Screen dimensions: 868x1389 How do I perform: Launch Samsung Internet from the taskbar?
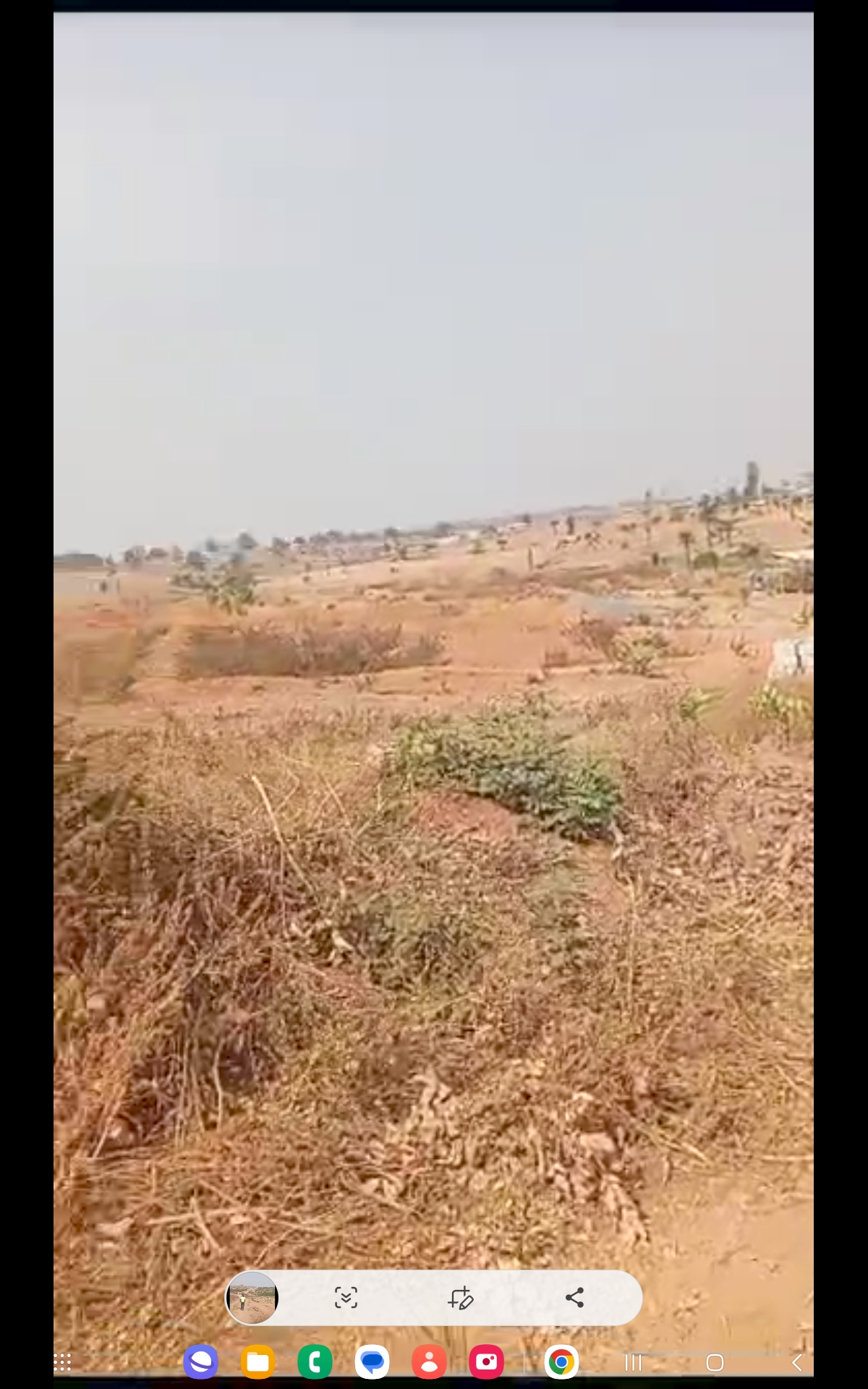[x=200, y=1363]
